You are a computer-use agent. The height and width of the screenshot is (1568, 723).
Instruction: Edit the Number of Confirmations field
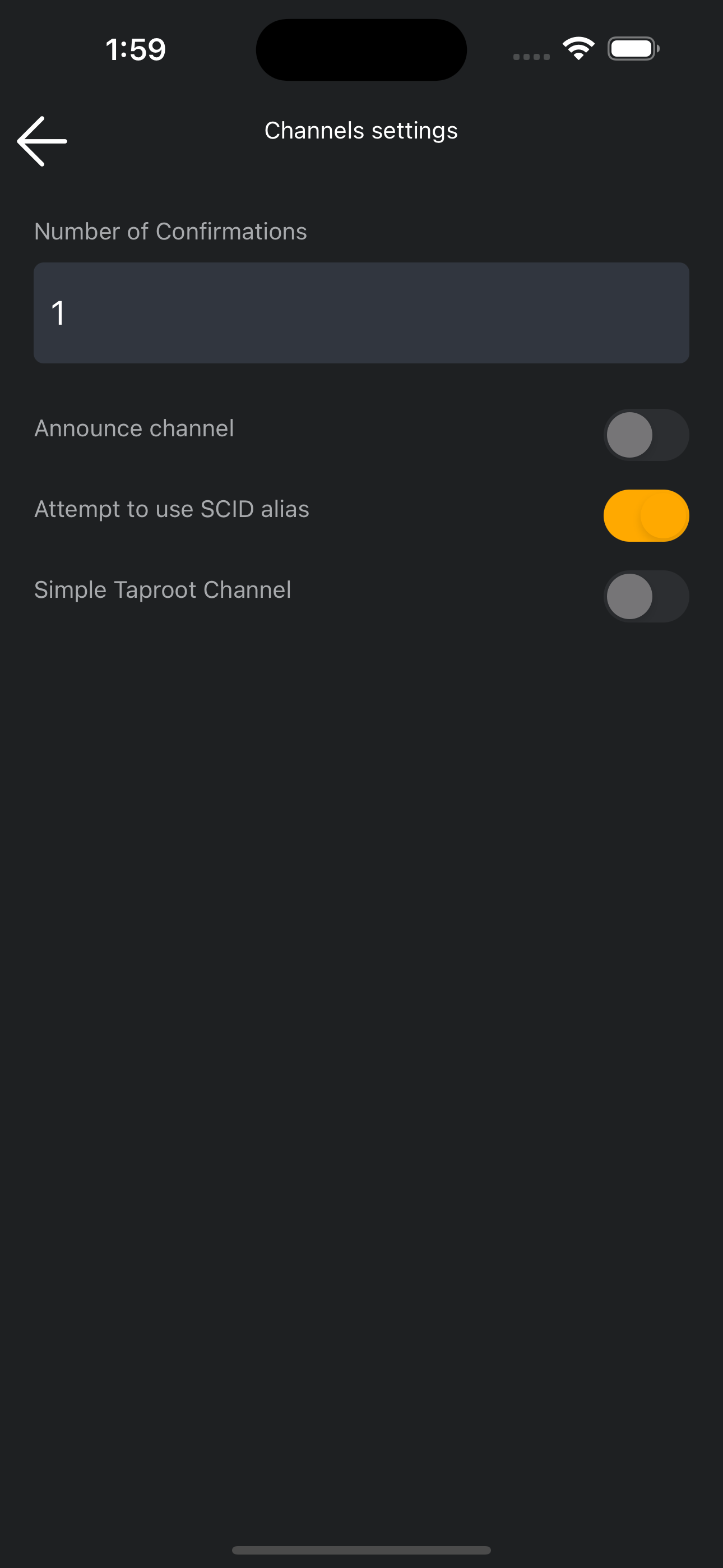[361, 313]
